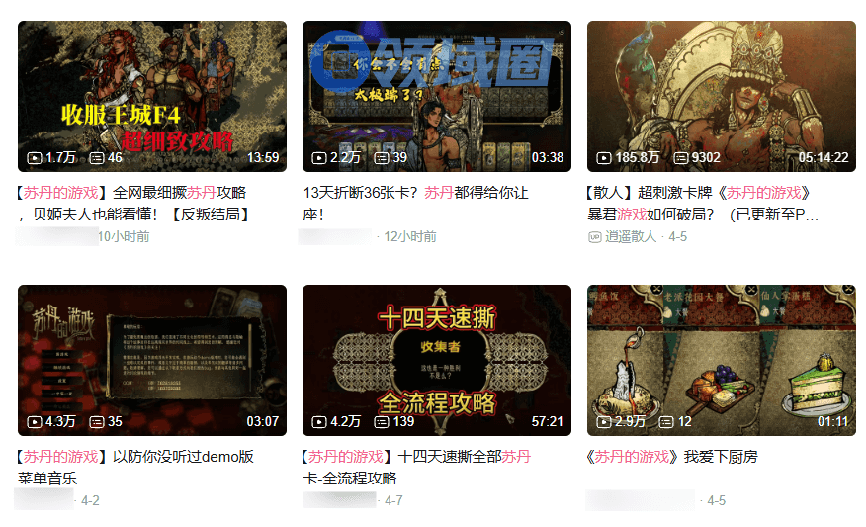Open the demo版菜单音乐 video thumbnail
Viewport: 866px width, 527px height.
coord(152,360)
